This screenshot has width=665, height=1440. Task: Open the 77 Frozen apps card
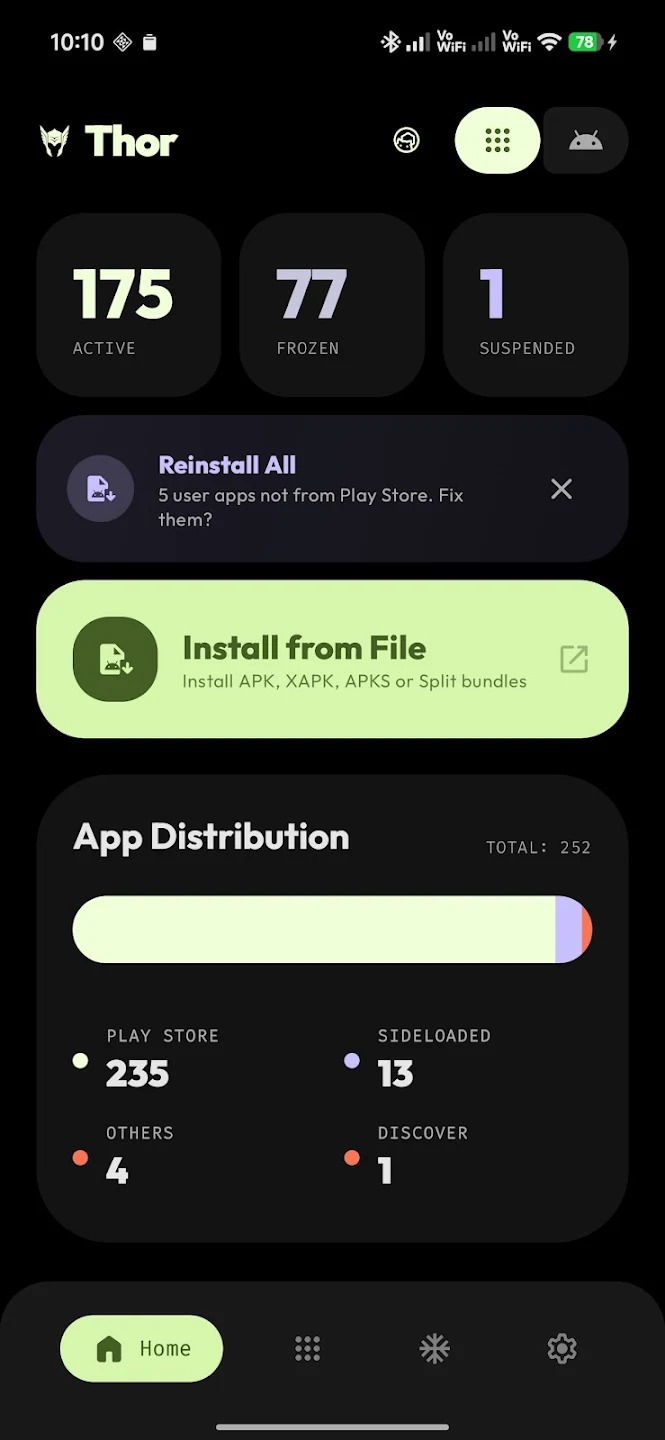[332, 305]
